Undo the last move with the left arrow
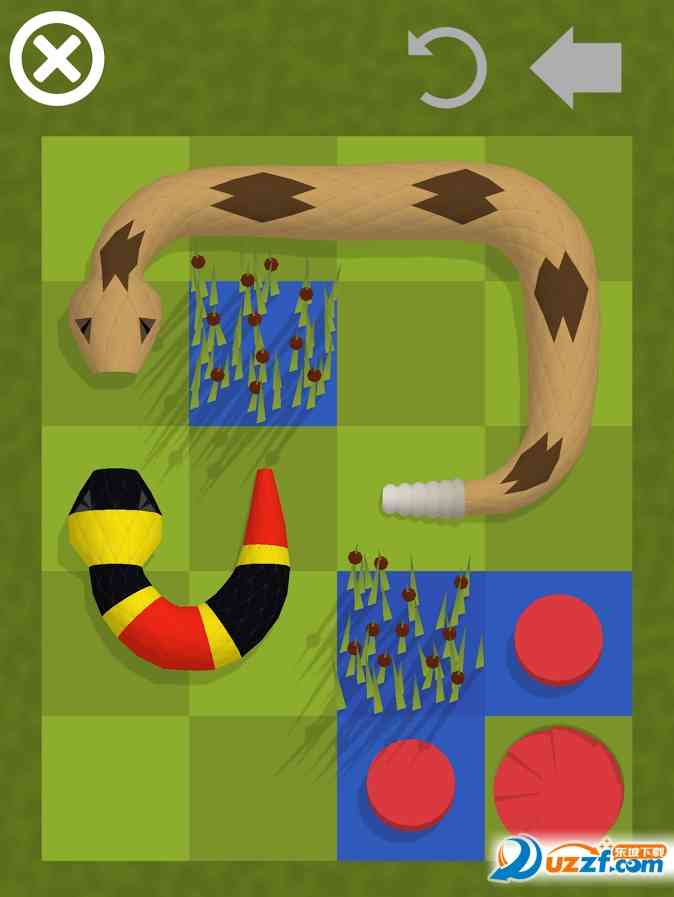This screenshot has width=674, height=897. [x=577, y=68]
